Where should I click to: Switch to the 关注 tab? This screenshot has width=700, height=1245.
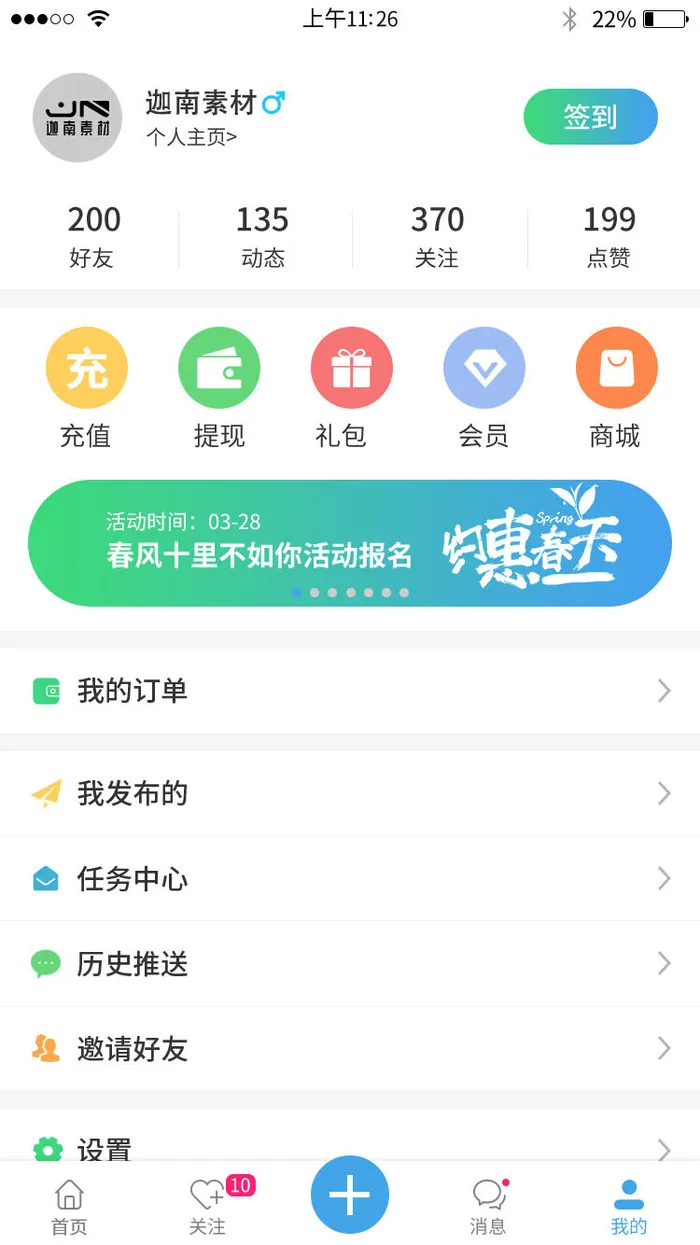[x=208, y=1206]
